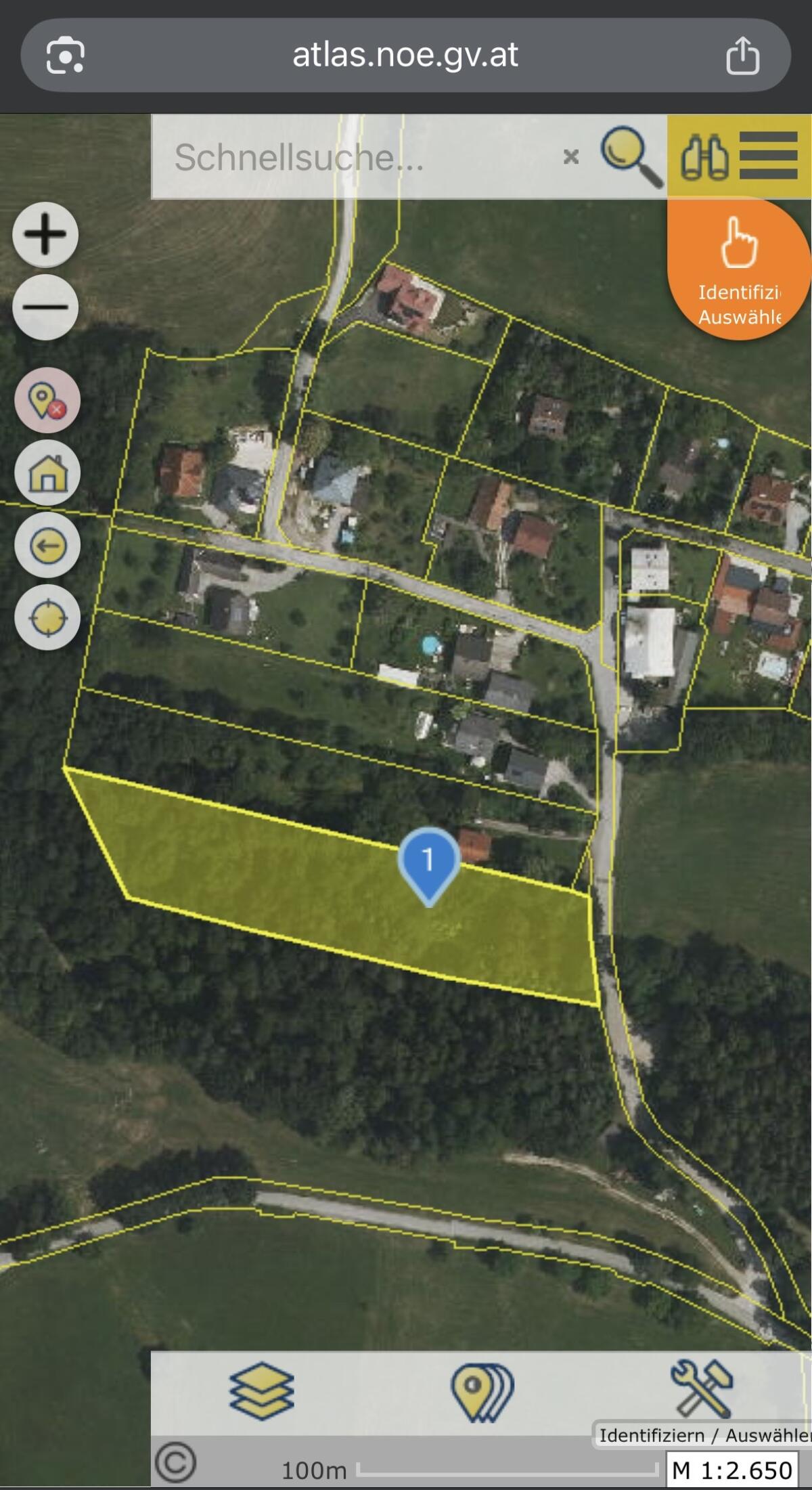Change the map scale M 1:2.650
The image size is (812, 1490).
click(731, 1470)
